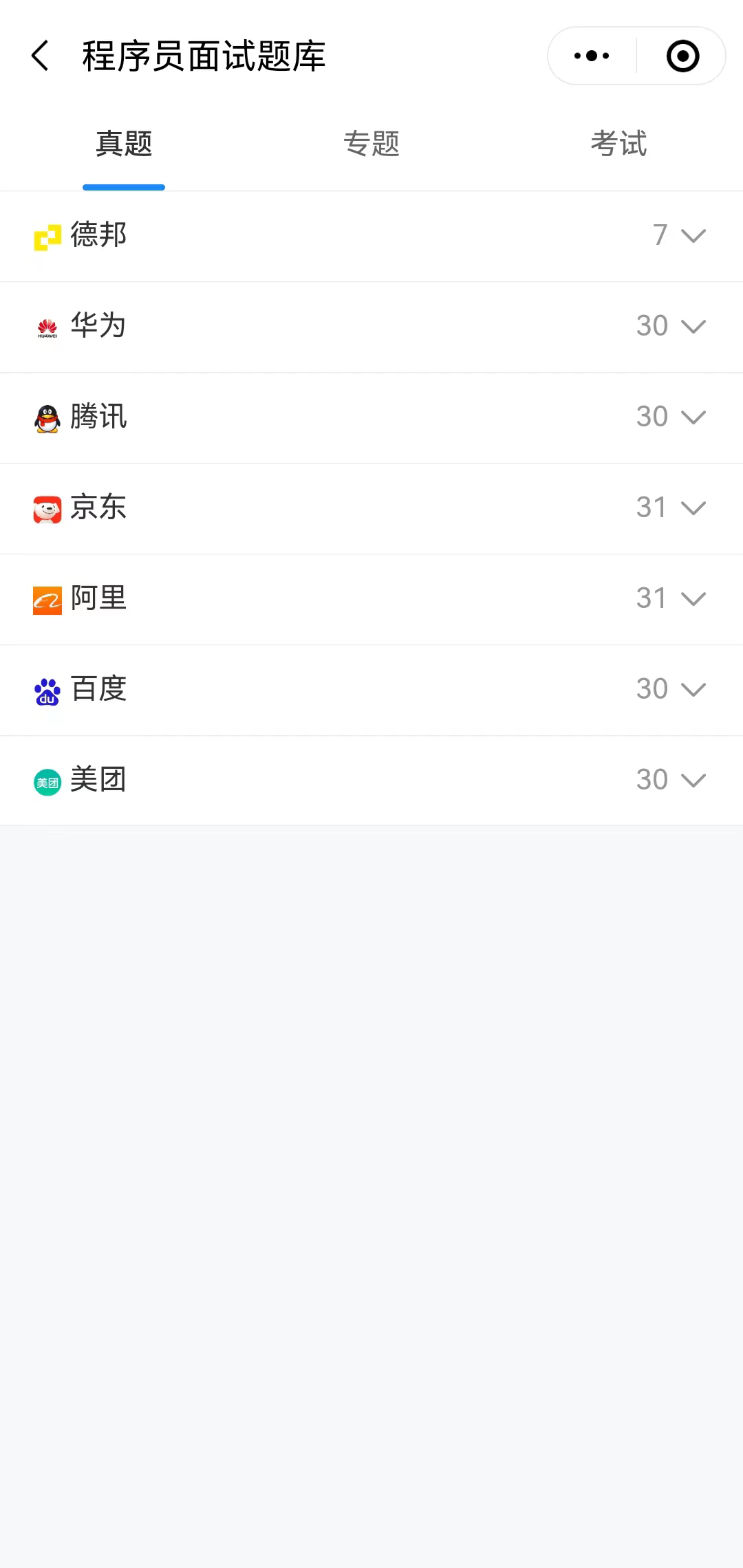
Task: Open the mini program more-options menu
Action: click(x=592, y=56)
